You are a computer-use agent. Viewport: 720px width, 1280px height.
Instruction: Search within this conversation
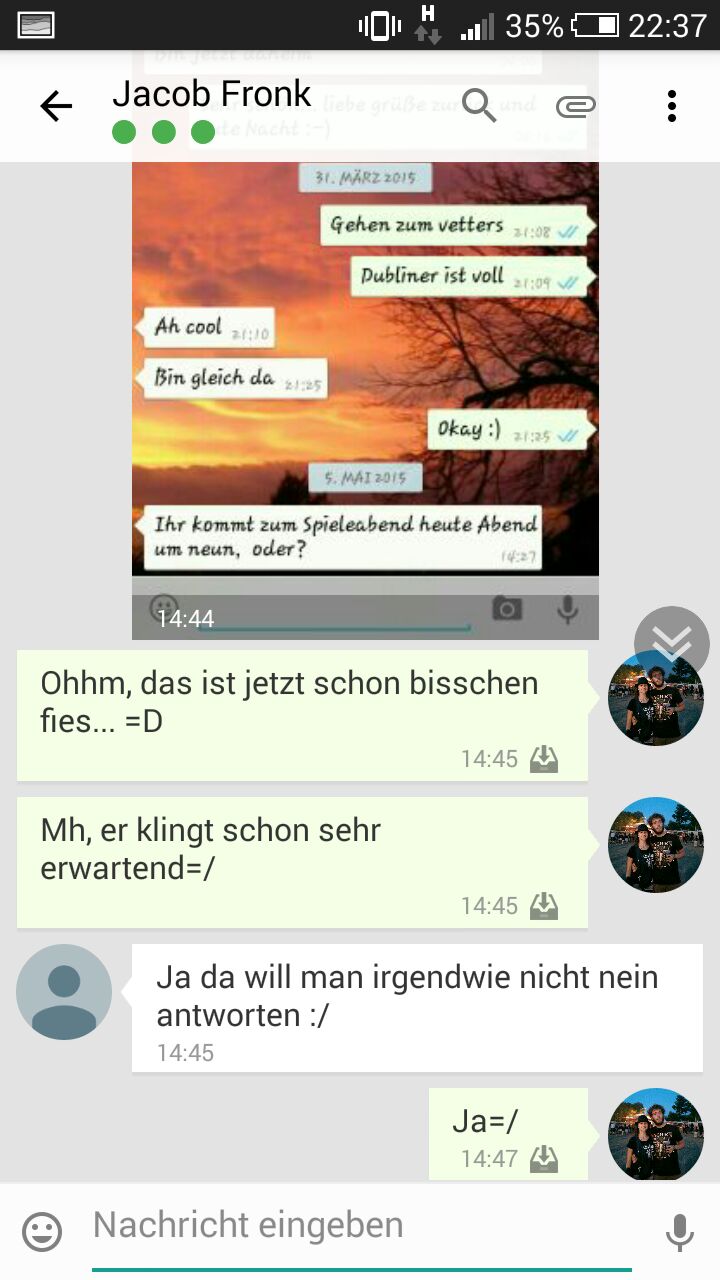click(x=480, y=105)
